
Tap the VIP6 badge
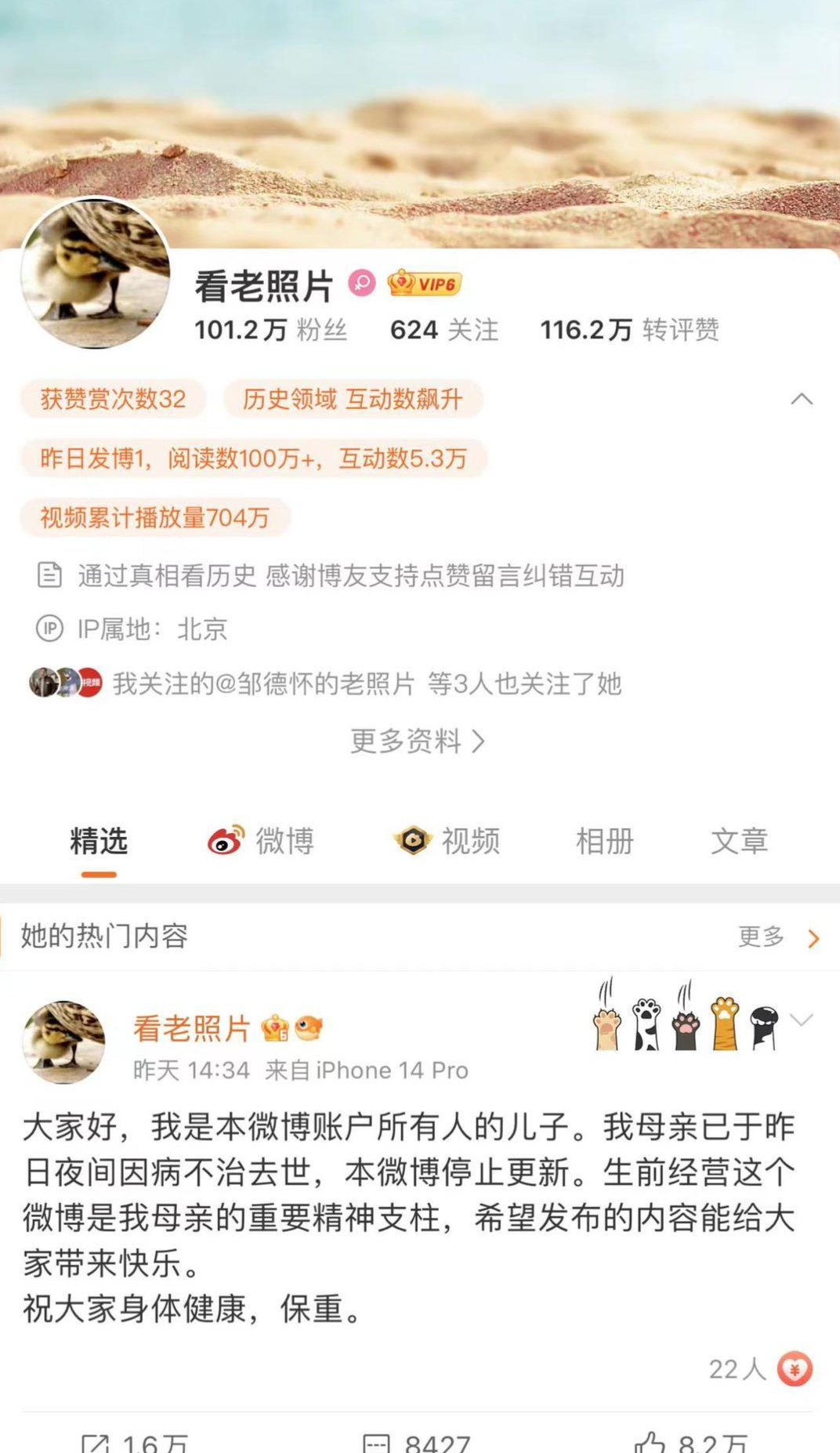(x=425, y=283)
